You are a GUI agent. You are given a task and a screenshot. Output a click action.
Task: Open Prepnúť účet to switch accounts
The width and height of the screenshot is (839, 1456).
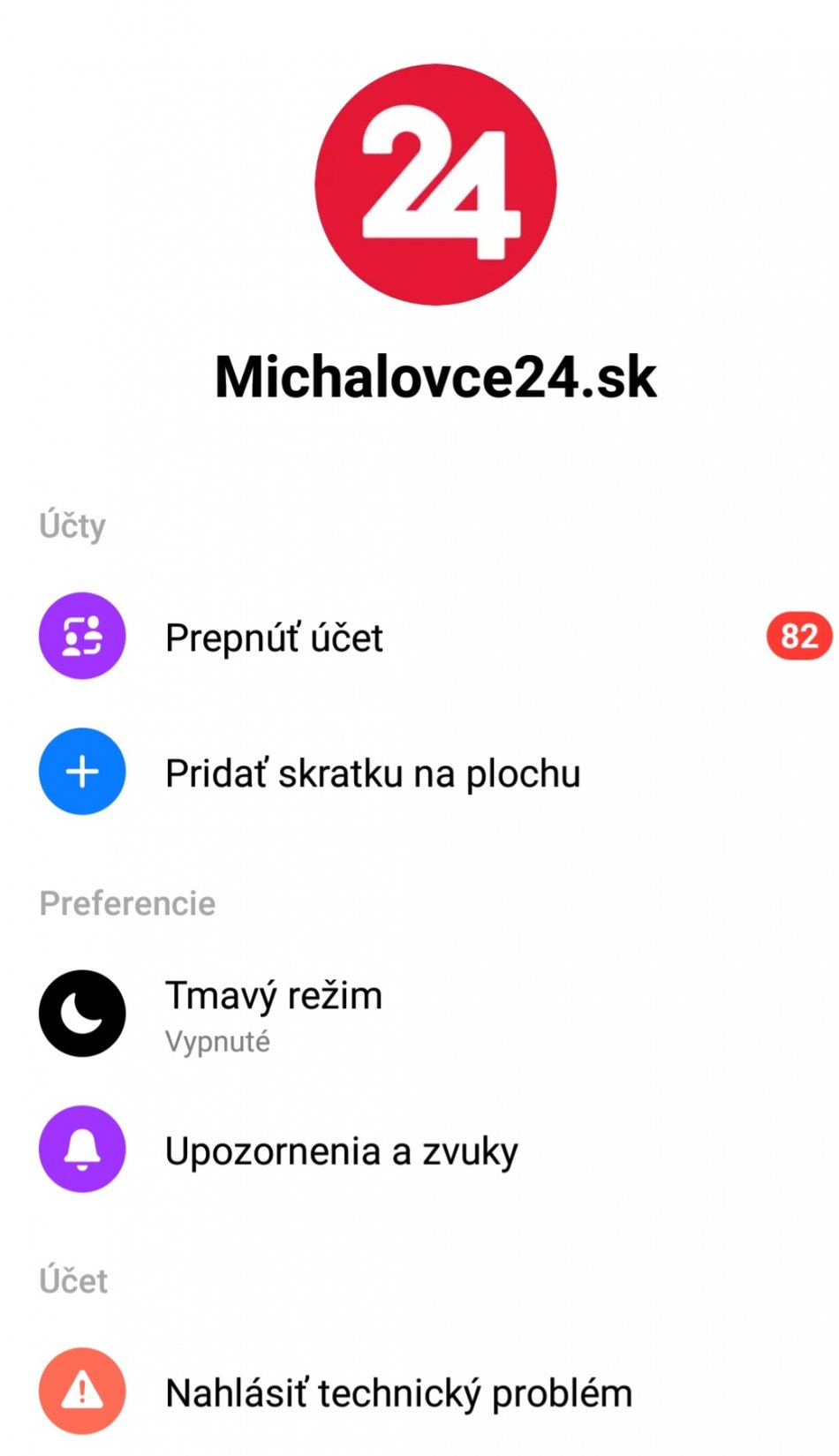(274, 637)
